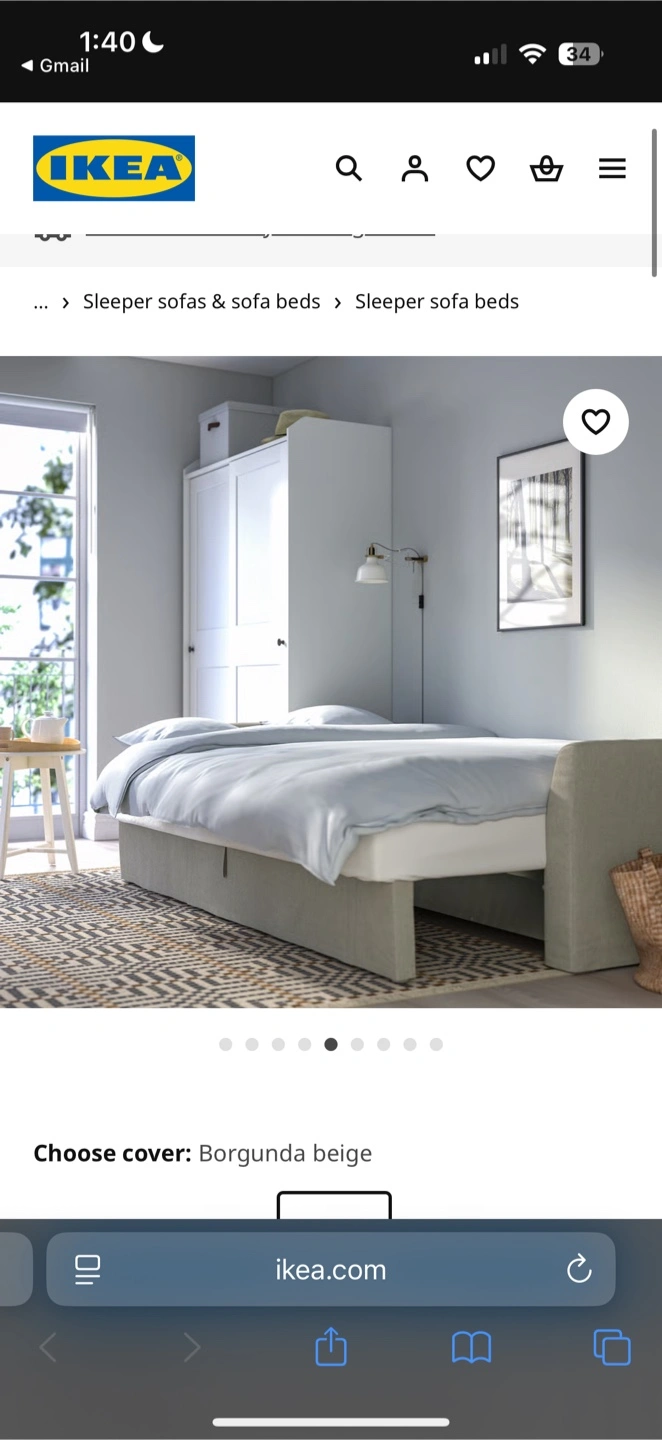Go to IKEA home via logo

[x=114, y=168]
